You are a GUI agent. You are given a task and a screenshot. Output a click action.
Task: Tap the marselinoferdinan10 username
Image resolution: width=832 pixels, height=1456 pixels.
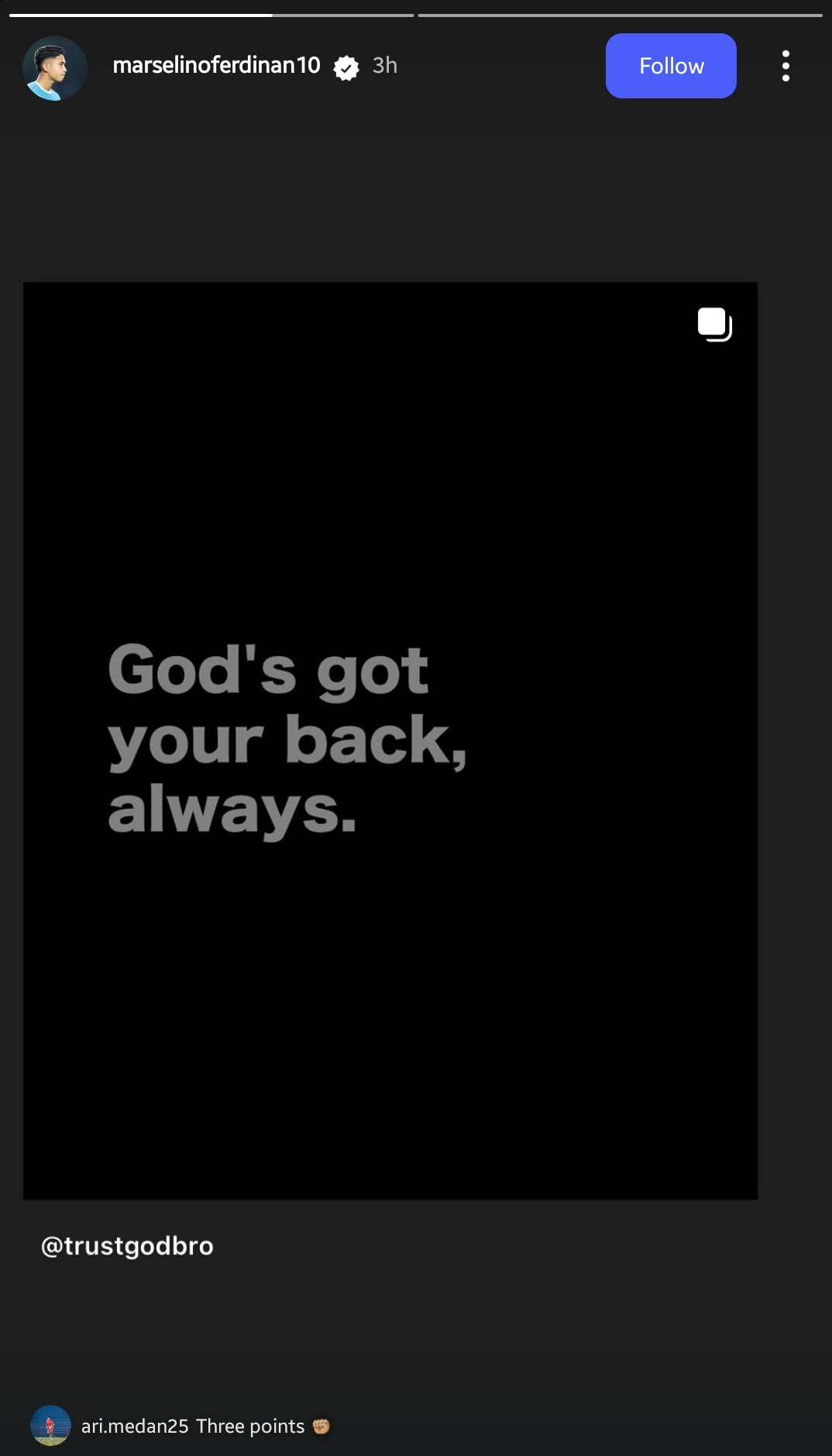[x=216, y=66]
